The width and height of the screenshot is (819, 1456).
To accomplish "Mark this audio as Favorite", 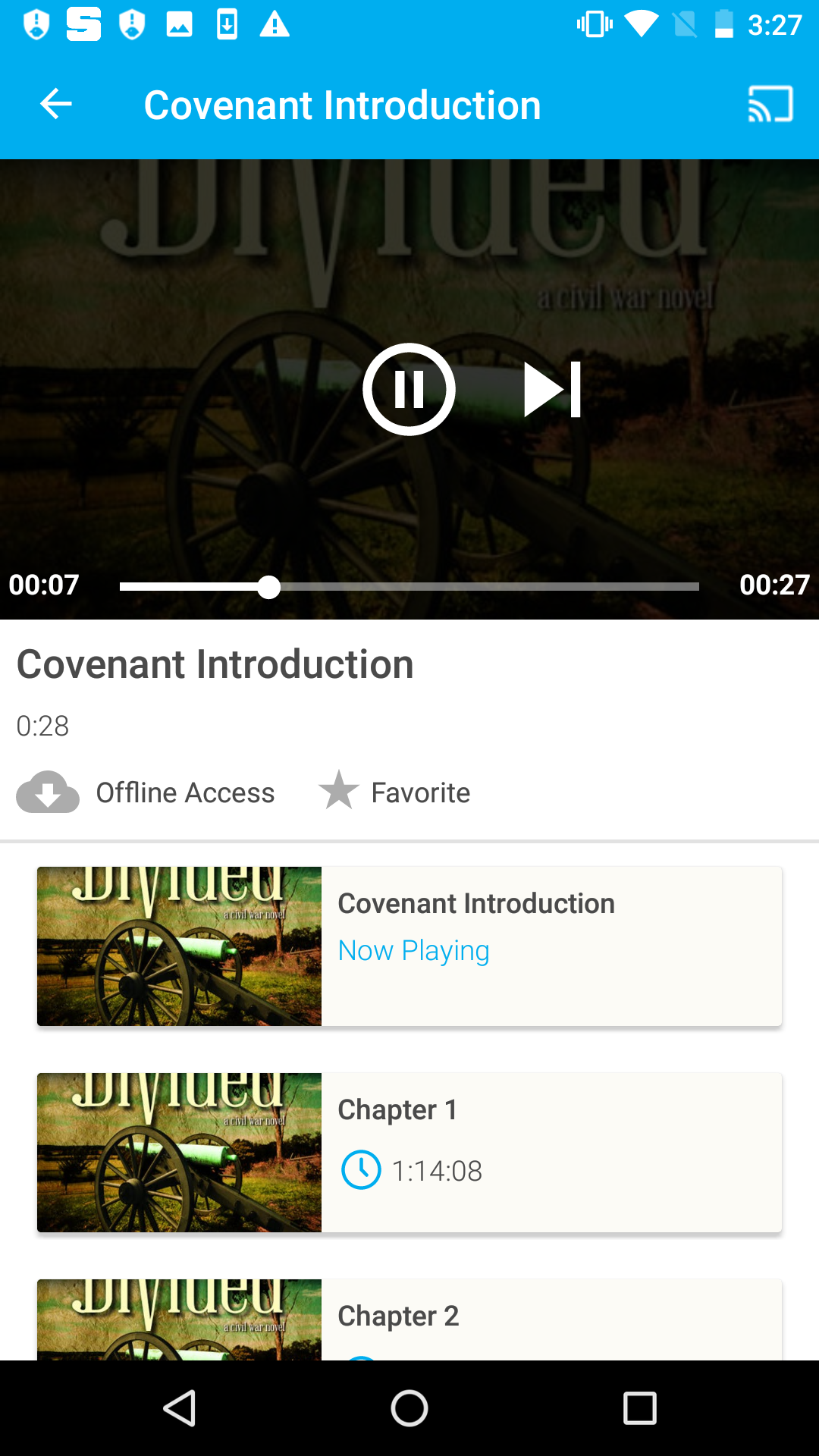I will [x=339, y=791].
